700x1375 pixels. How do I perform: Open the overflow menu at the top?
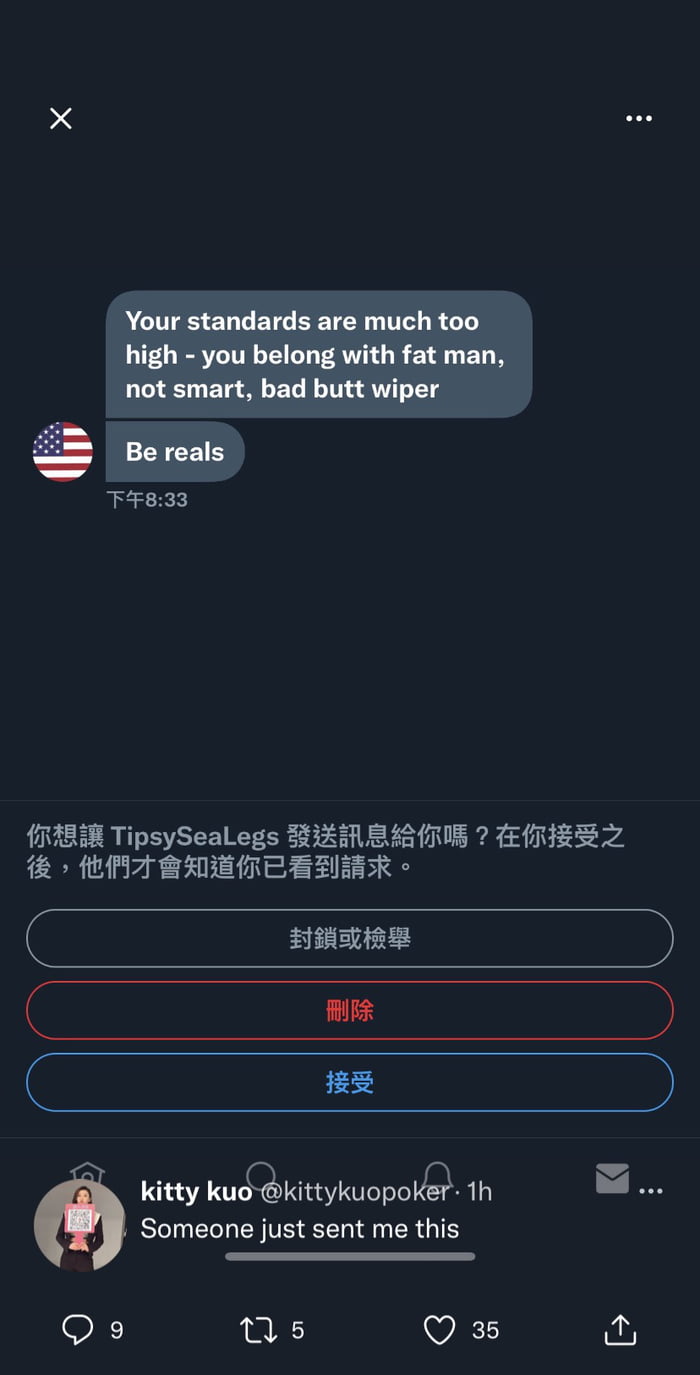point(638,118)
